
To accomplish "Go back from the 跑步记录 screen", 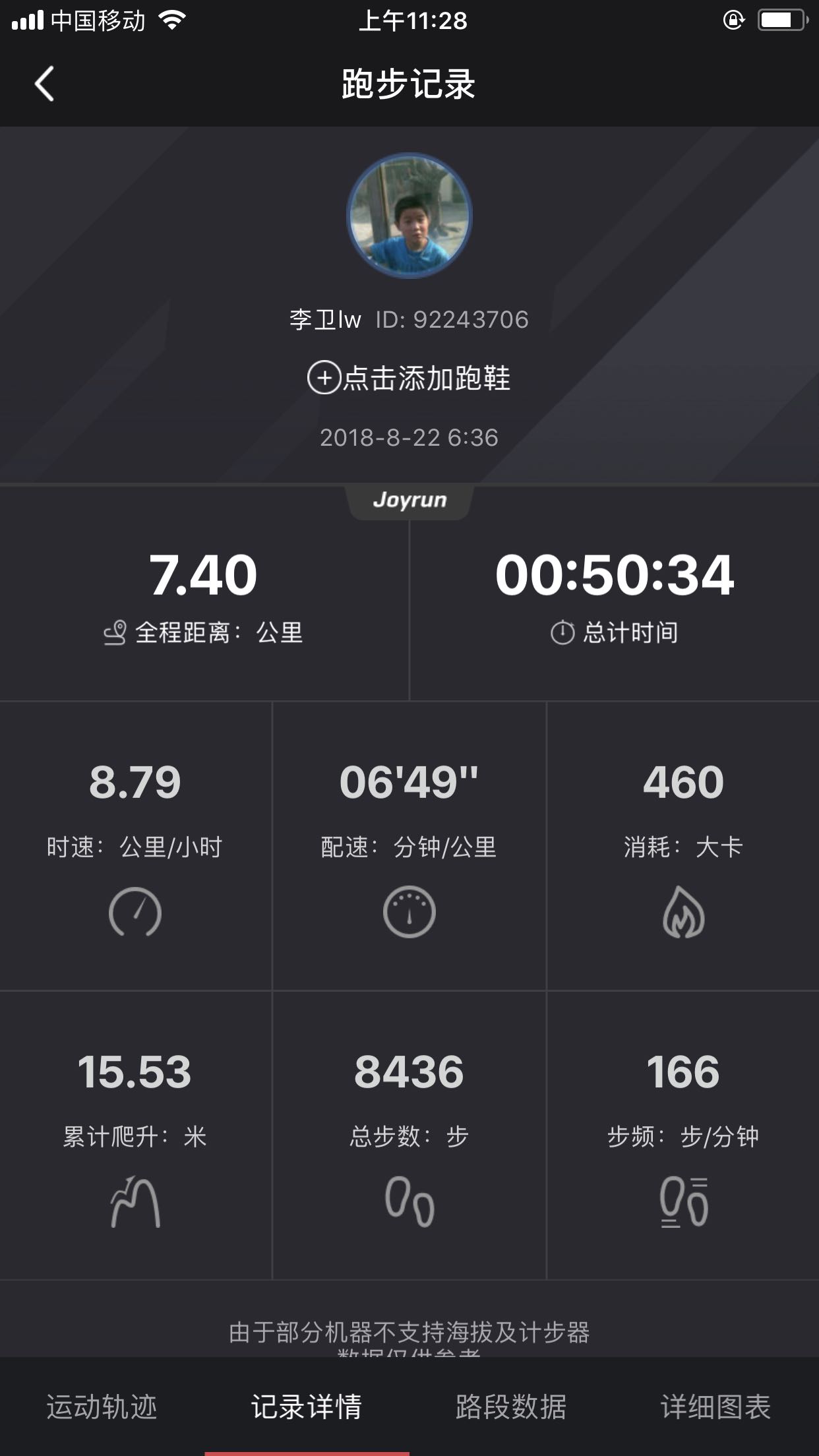I will pos(44,84).
